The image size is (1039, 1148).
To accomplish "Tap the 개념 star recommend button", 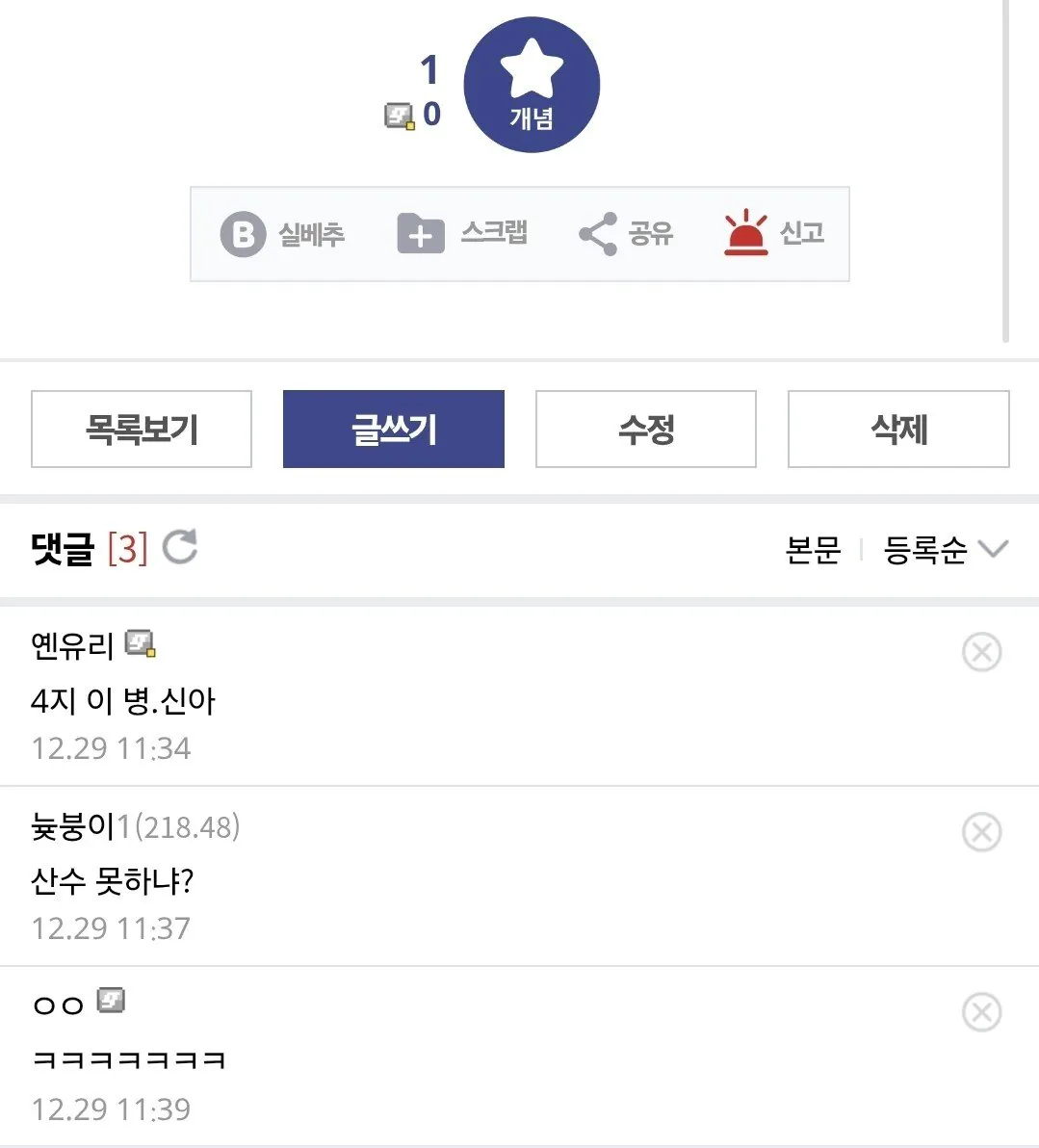I will point(532,85).
